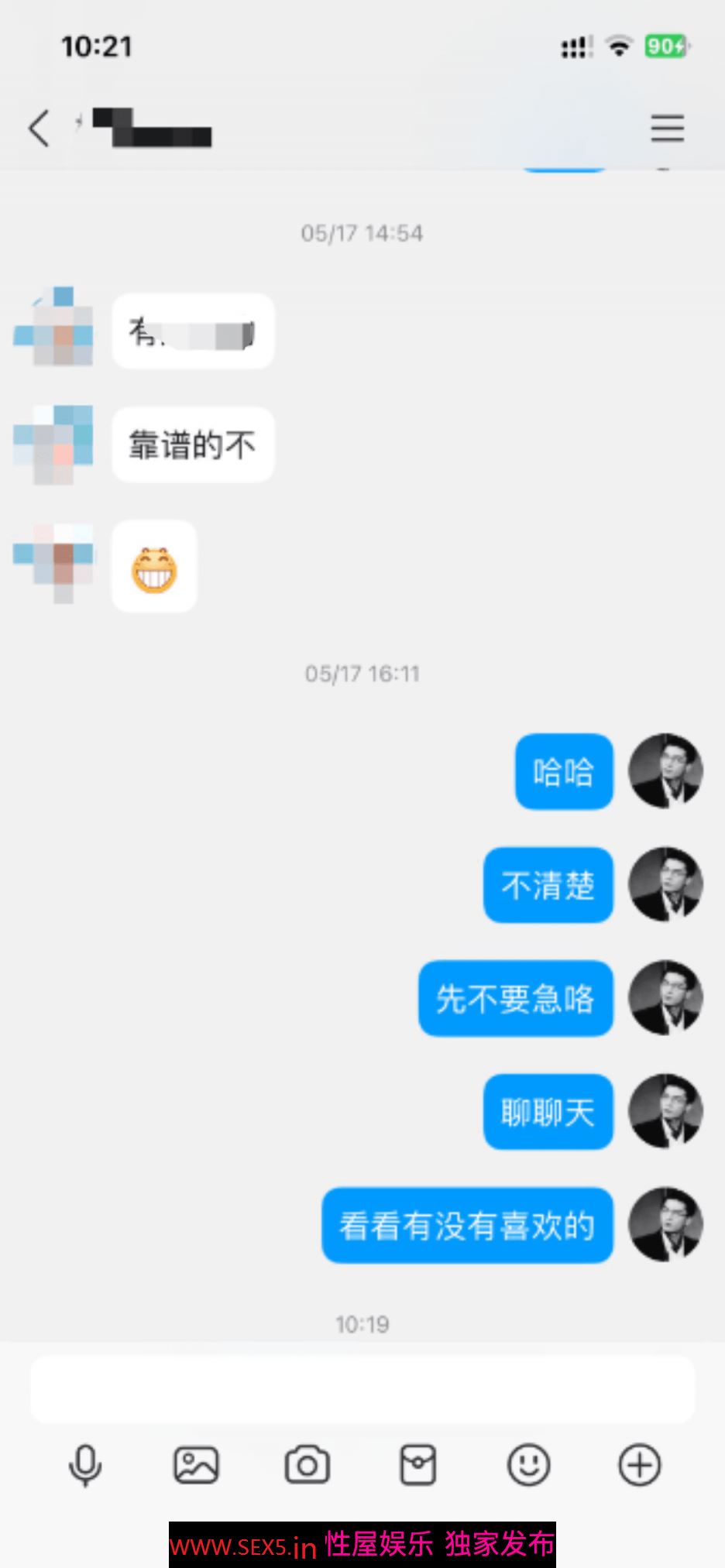
Task: Send a red packet
Action: [x=418, y=1465]
